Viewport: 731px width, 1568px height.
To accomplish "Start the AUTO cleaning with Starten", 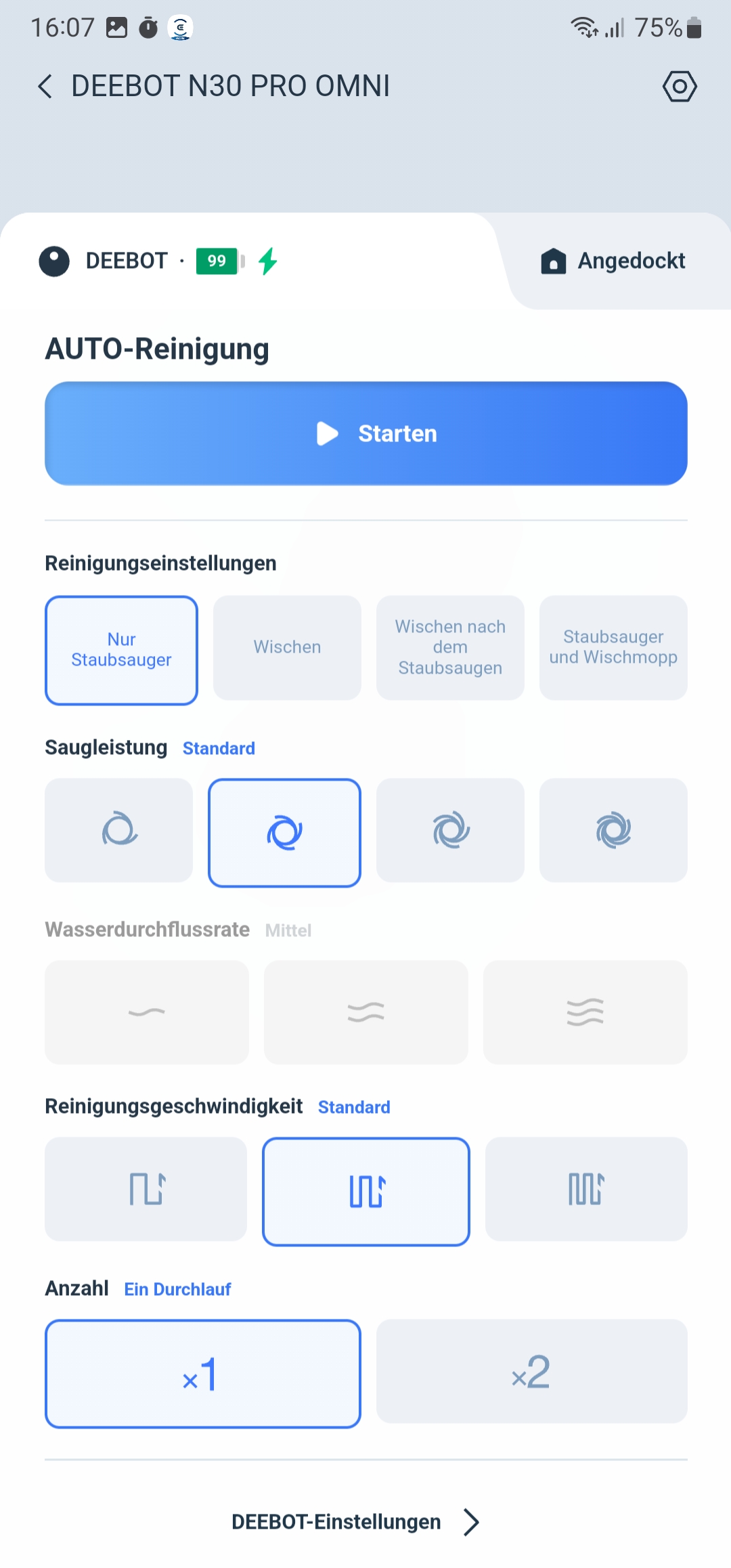I will coord(365,433).
